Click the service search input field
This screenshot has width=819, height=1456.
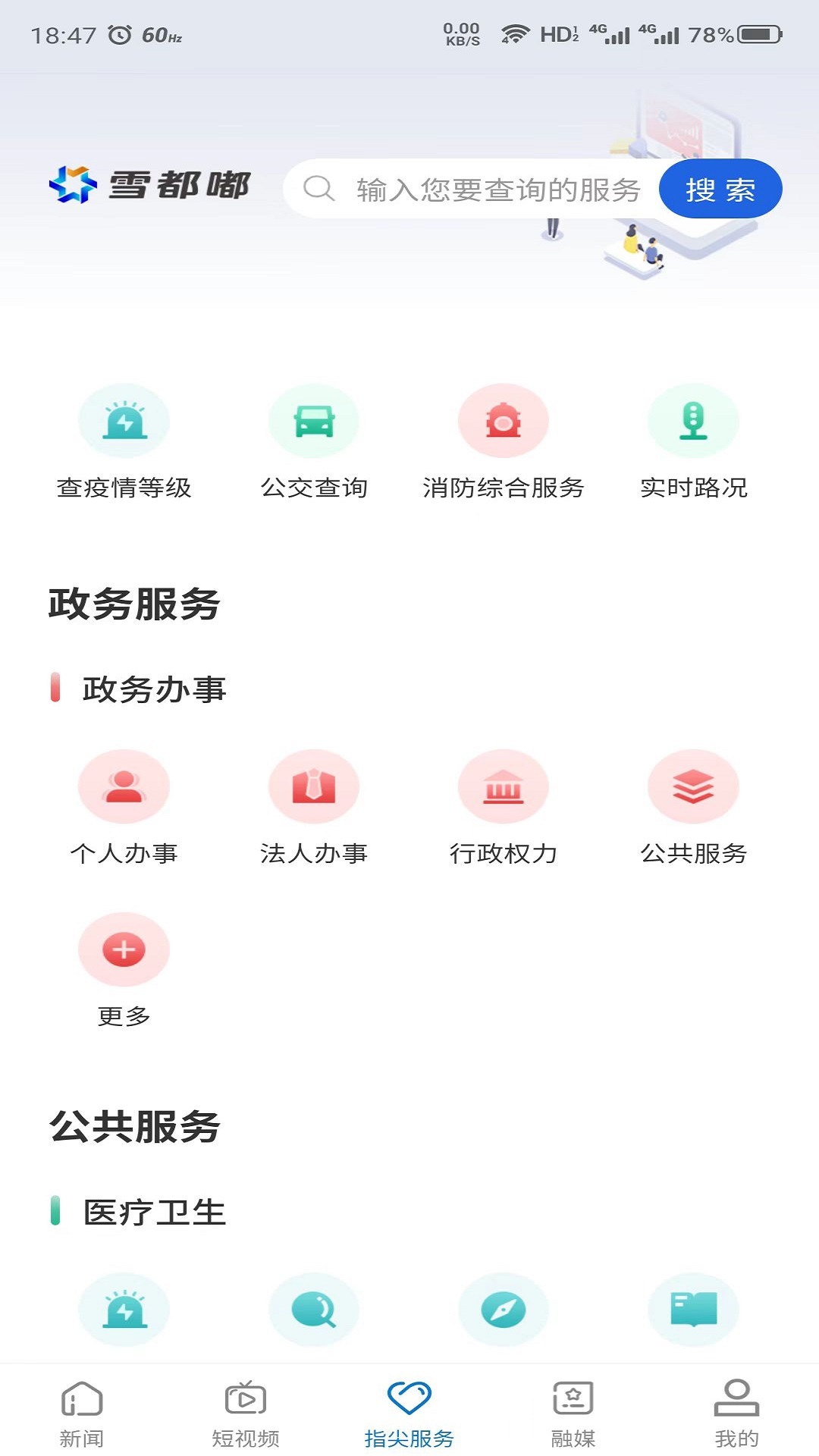(x=485, y=189)
